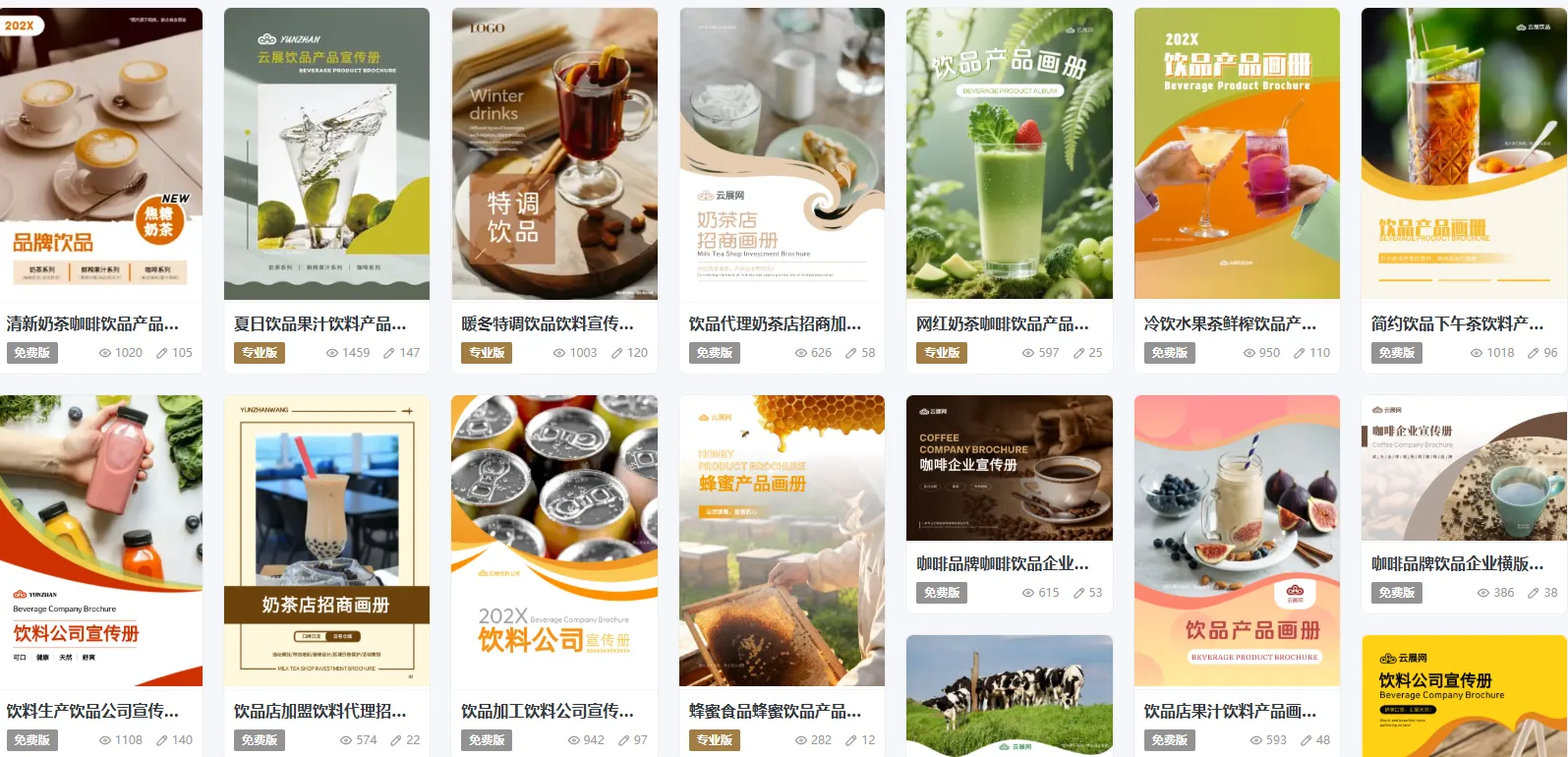Screen dimensions: 1568x757
Task: Select the 简约饮品下午茶饮料 template
Action: coord(1464,154)
